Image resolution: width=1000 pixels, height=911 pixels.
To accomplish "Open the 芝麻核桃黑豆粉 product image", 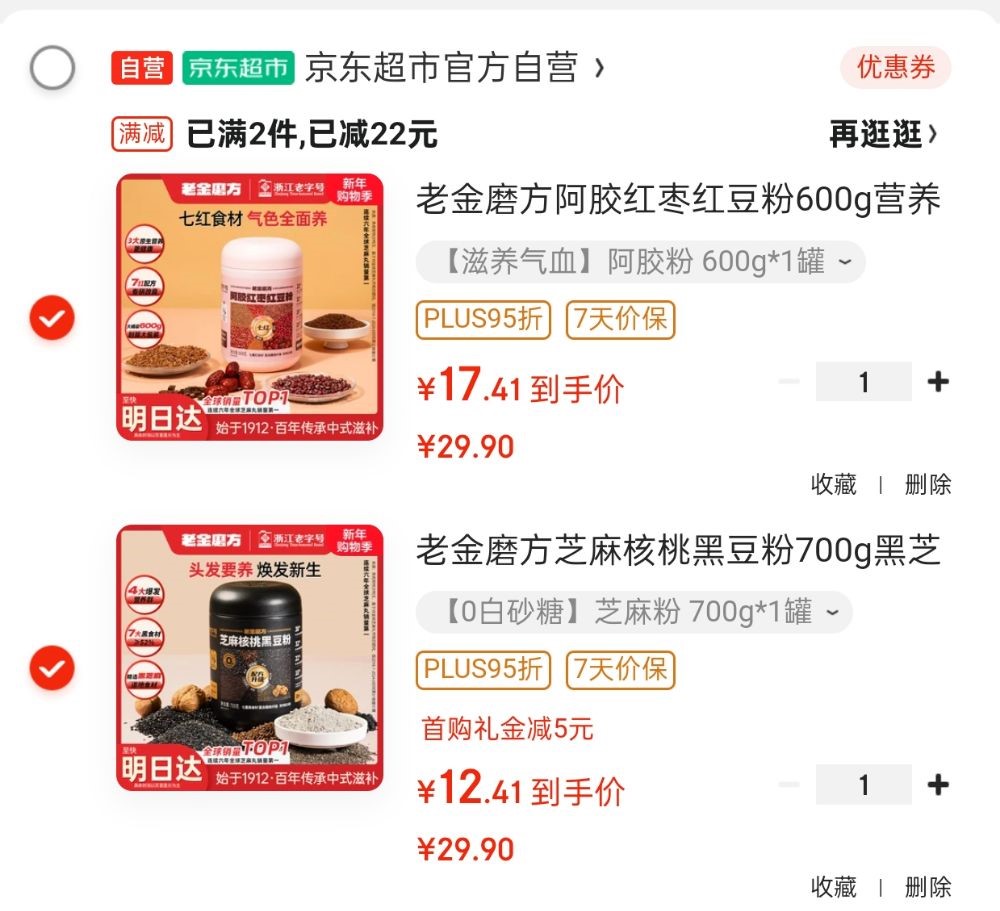I will [x=250, y=657].
